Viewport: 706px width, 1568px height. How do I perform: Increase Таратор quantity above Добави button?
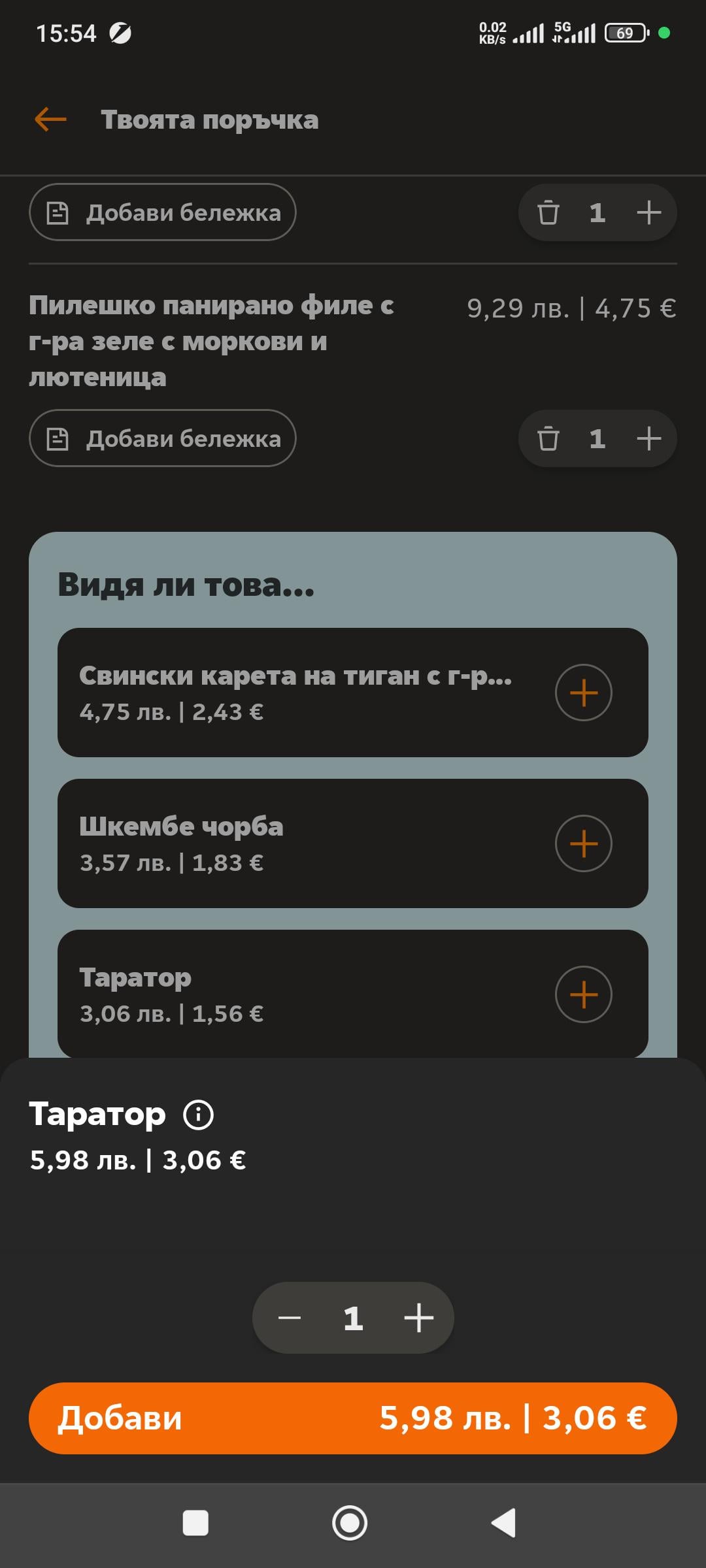418,1318
